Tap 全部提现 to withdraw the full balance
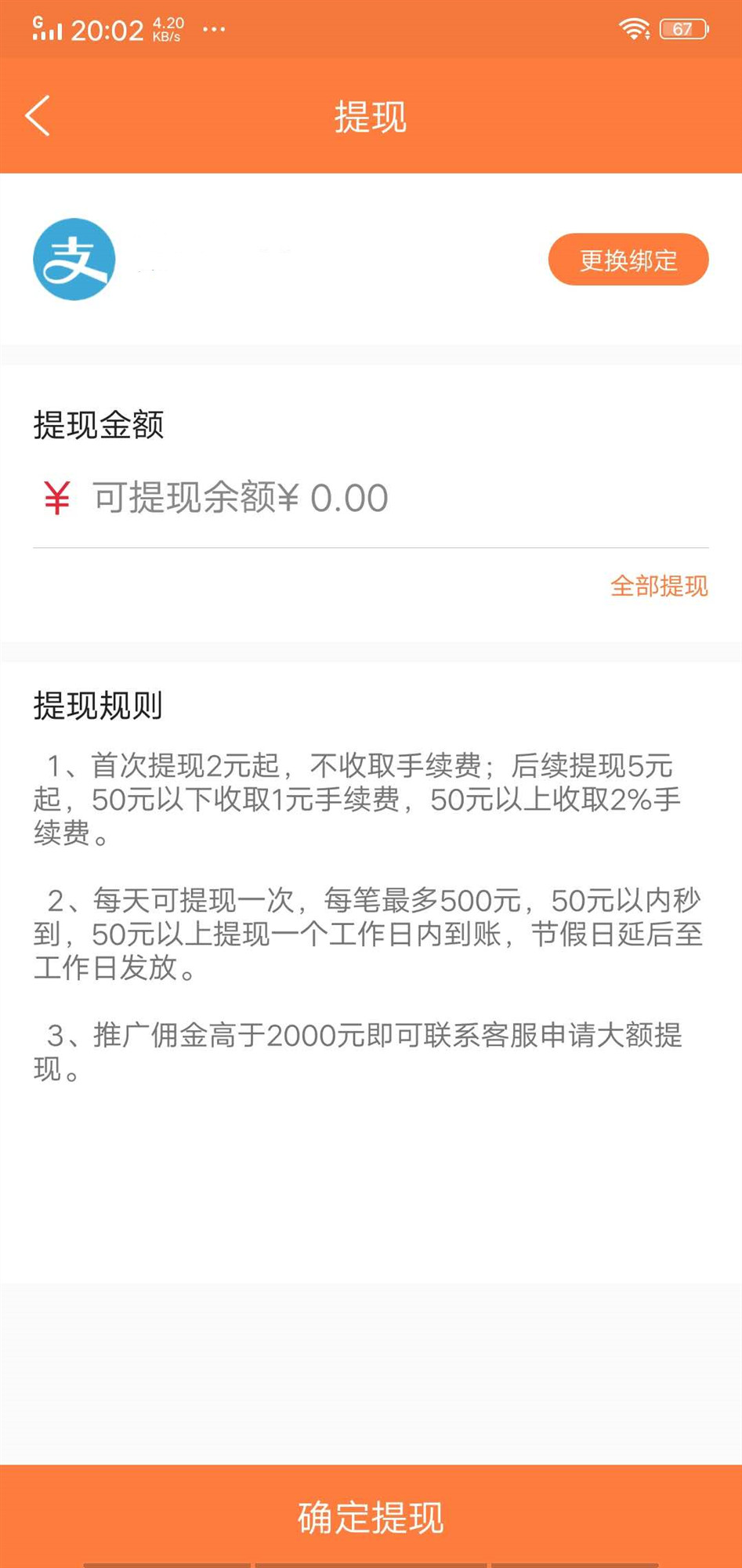Screen dimensions: 742x1568 pyautogui.click(x=660, y=586)
